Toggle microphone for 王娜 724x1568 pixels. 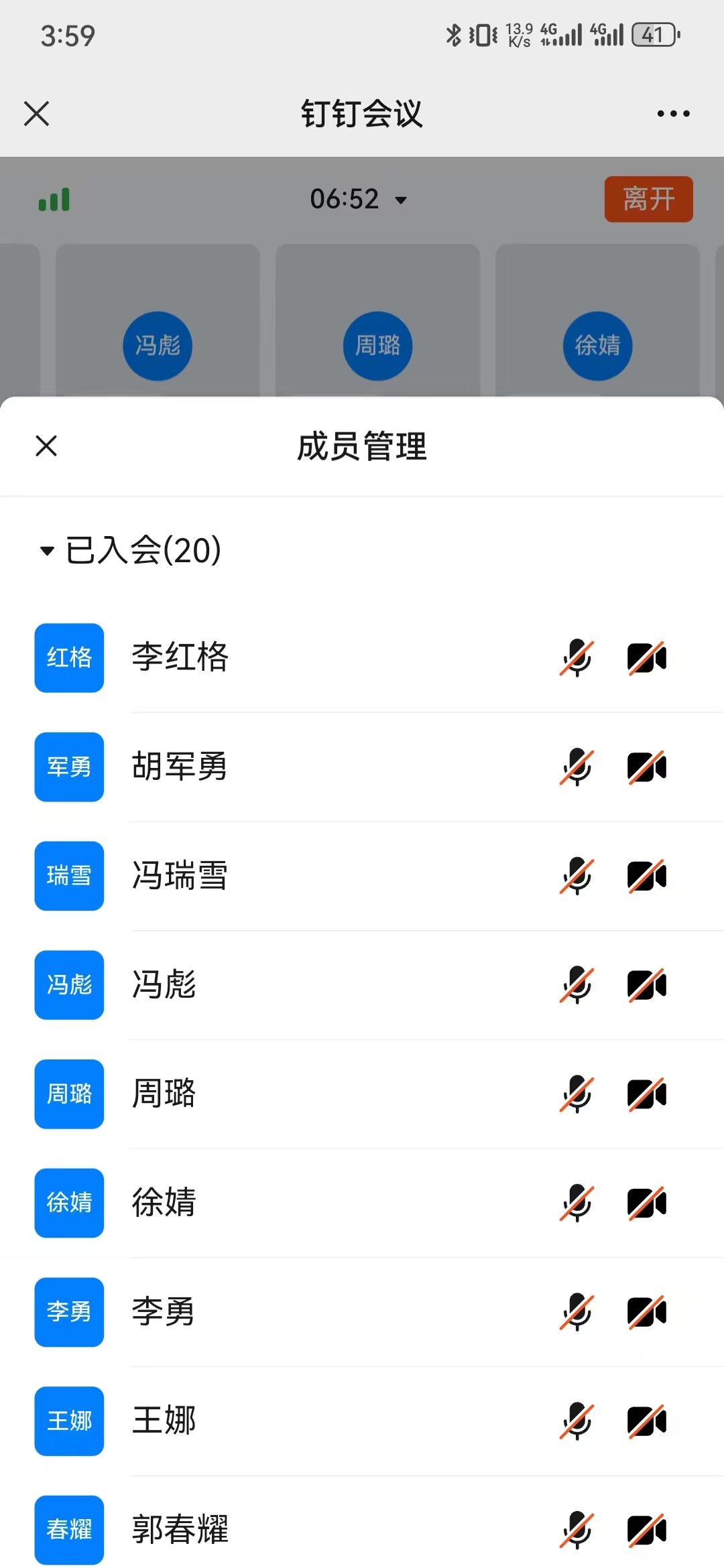(x=577, y=1421)
